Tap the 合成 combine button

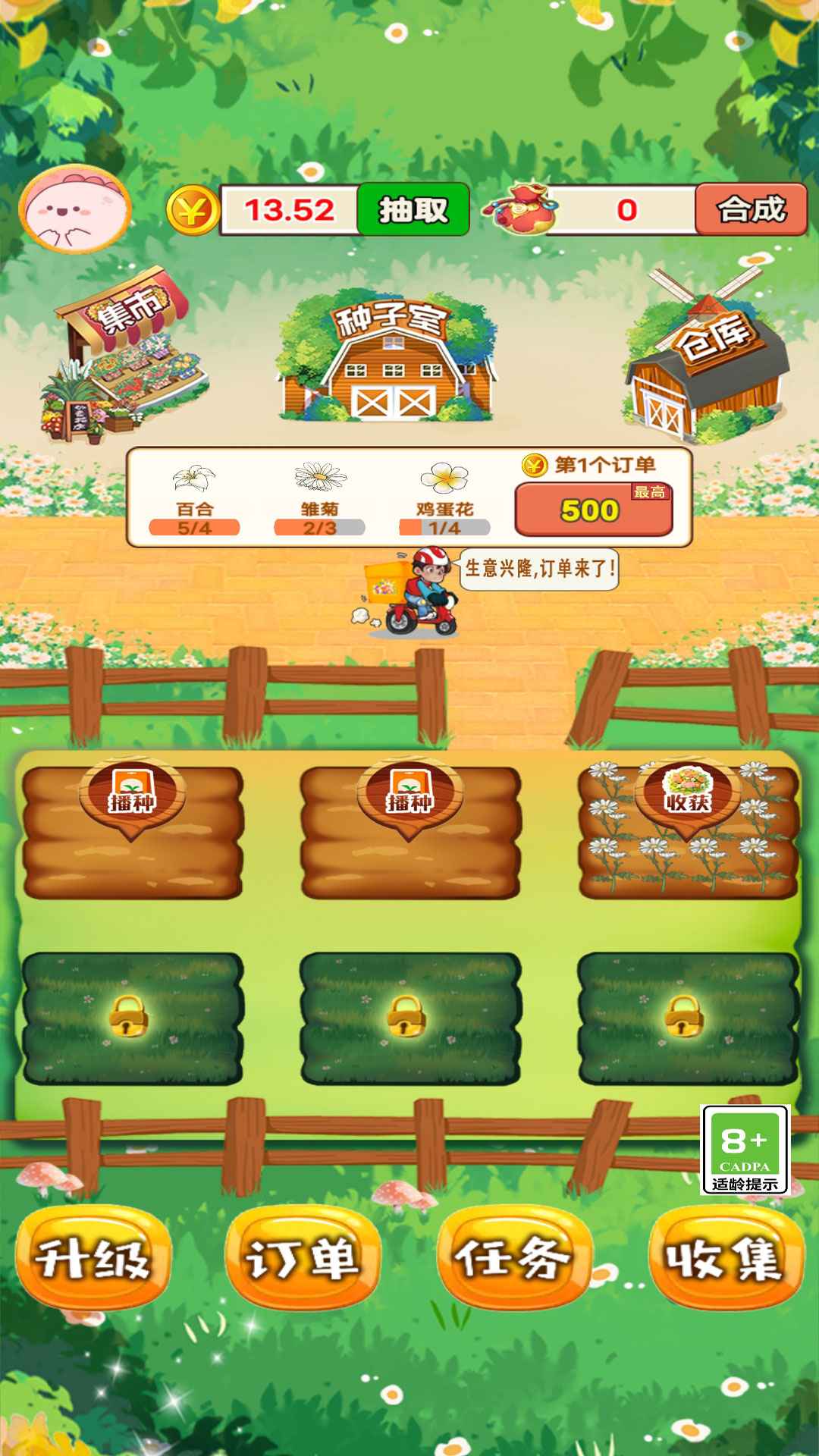pyautogui.click(x=751, y=210)
